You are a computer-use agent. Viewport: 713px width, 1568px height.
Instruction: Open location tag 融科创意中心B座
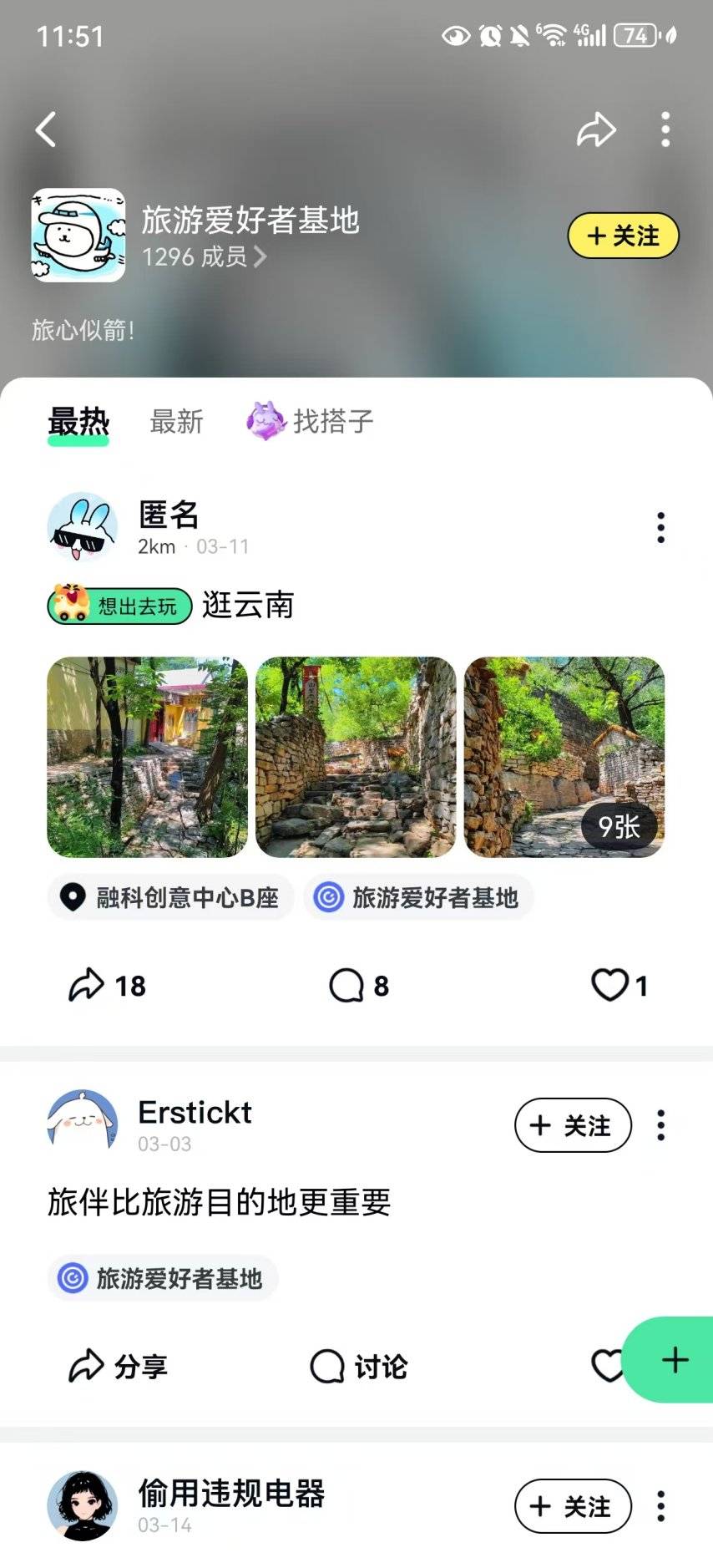coord(171,898)
